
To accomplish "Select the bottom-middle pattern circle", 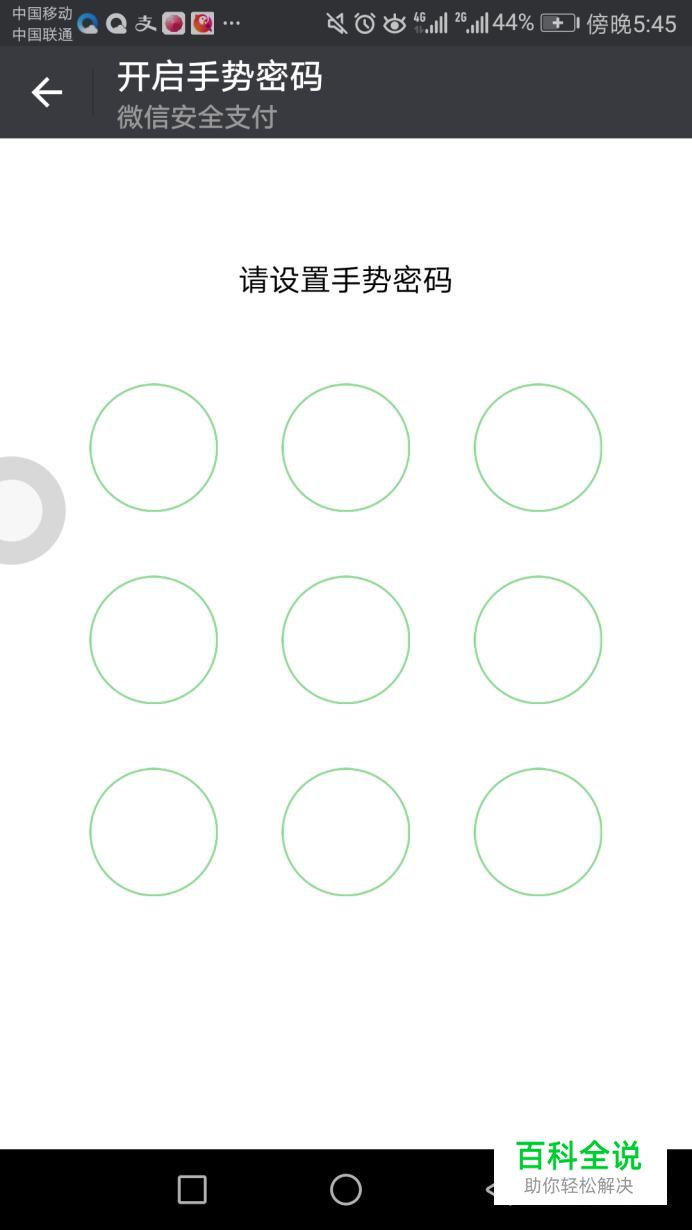I will click(346, 832).
